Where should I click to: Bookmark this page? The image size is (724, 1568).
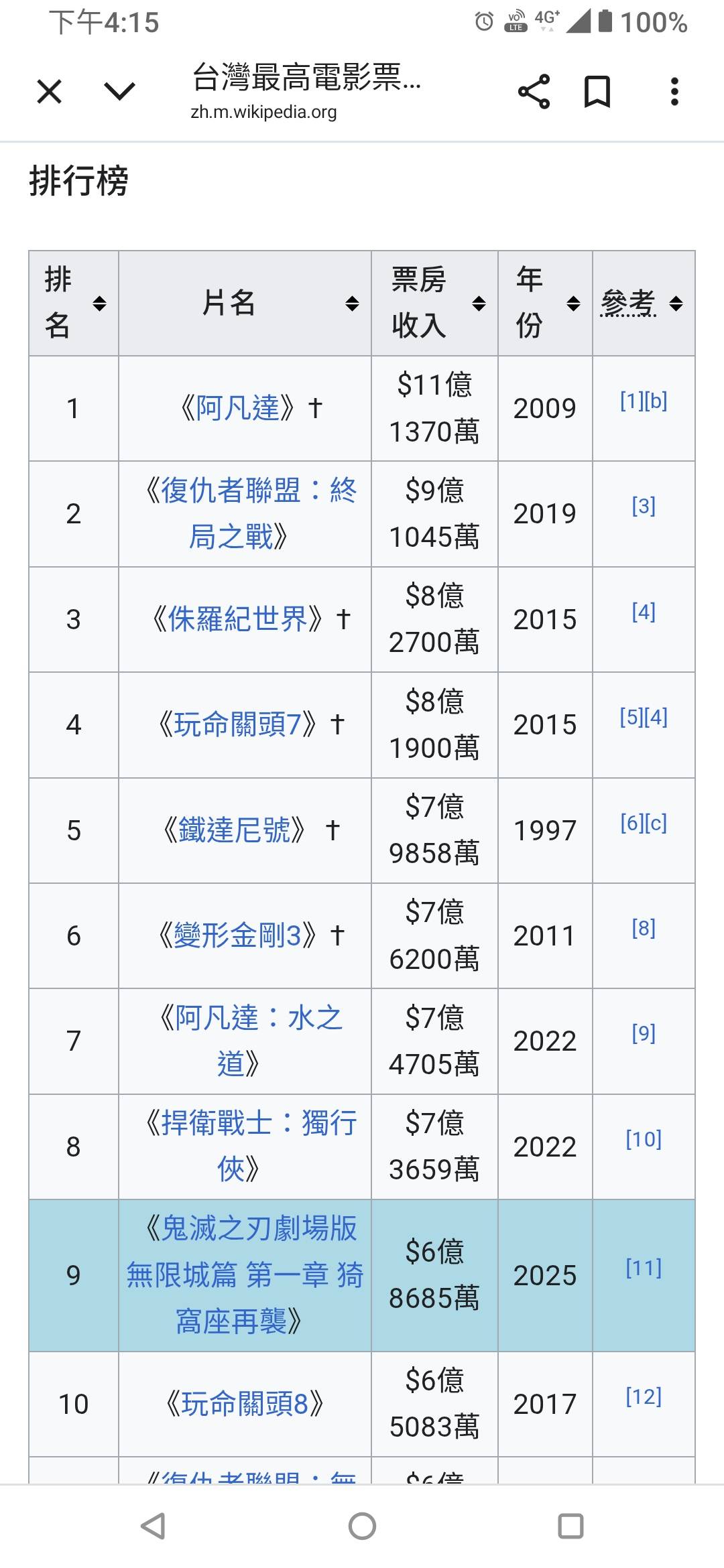click(x=597, y=92)
